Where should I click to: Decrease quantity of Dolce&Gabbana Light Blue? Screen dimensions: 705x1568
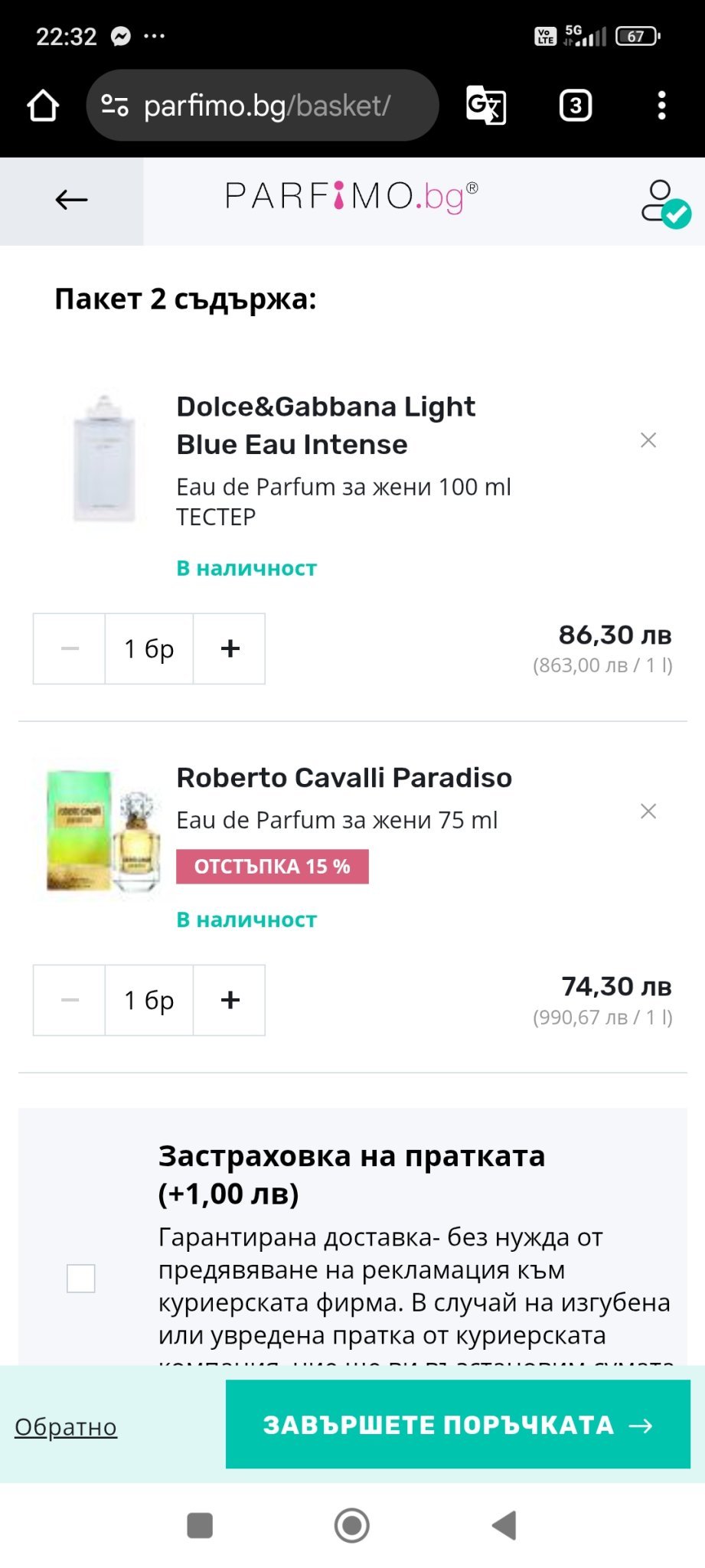[70, 648]
